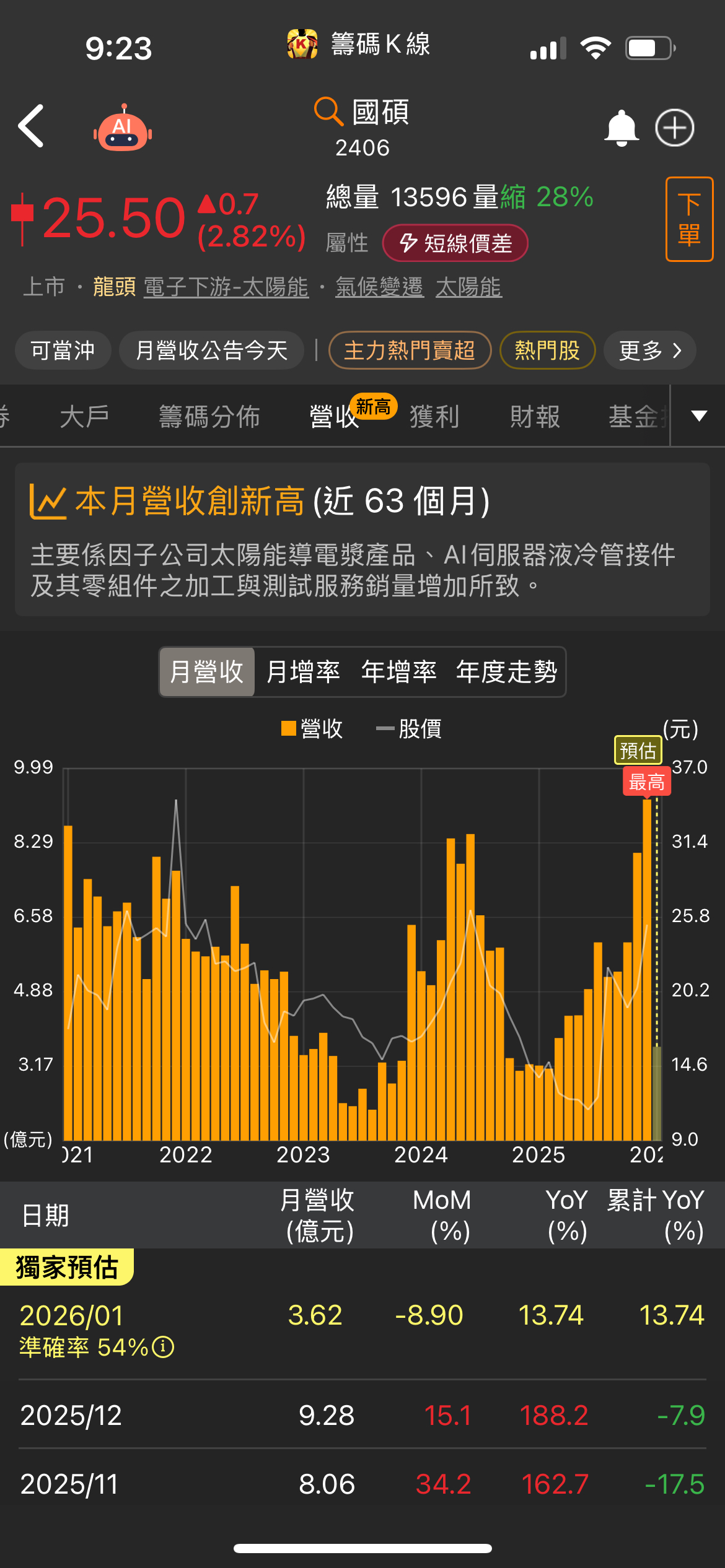The height and width of the screenshot is (1568, 725).
Task: Open the 短線價差 attribute chip
Action: (x=455, y=243)
